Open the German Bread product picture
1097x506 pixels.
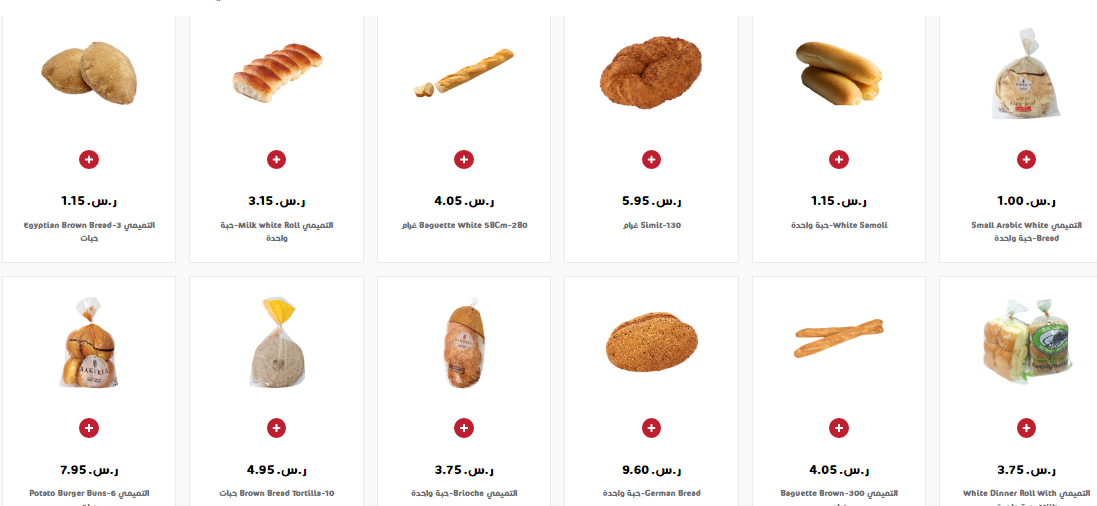tap(651, 343)
